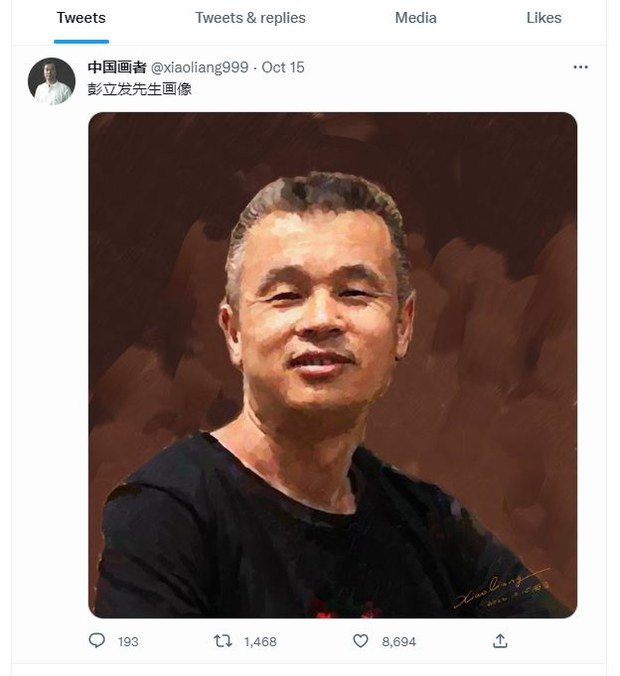Viewport: 620px width, 676px height.
Task: Open the portrait painting image in the tweet
Action: (x=332, y=364)
